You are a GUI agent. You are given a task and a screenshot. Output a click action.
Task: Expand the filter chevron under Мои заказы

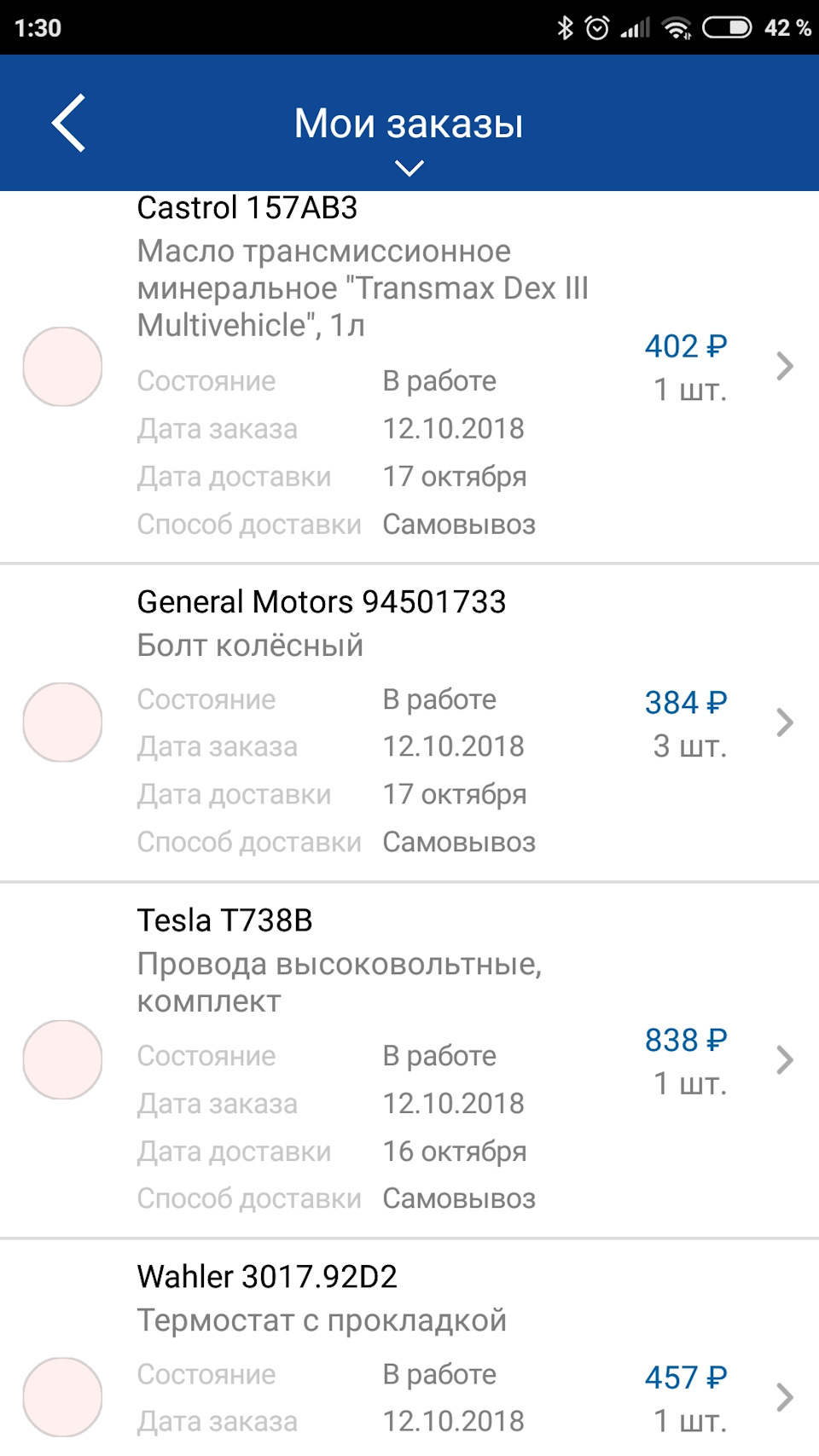tap(409, 168)
